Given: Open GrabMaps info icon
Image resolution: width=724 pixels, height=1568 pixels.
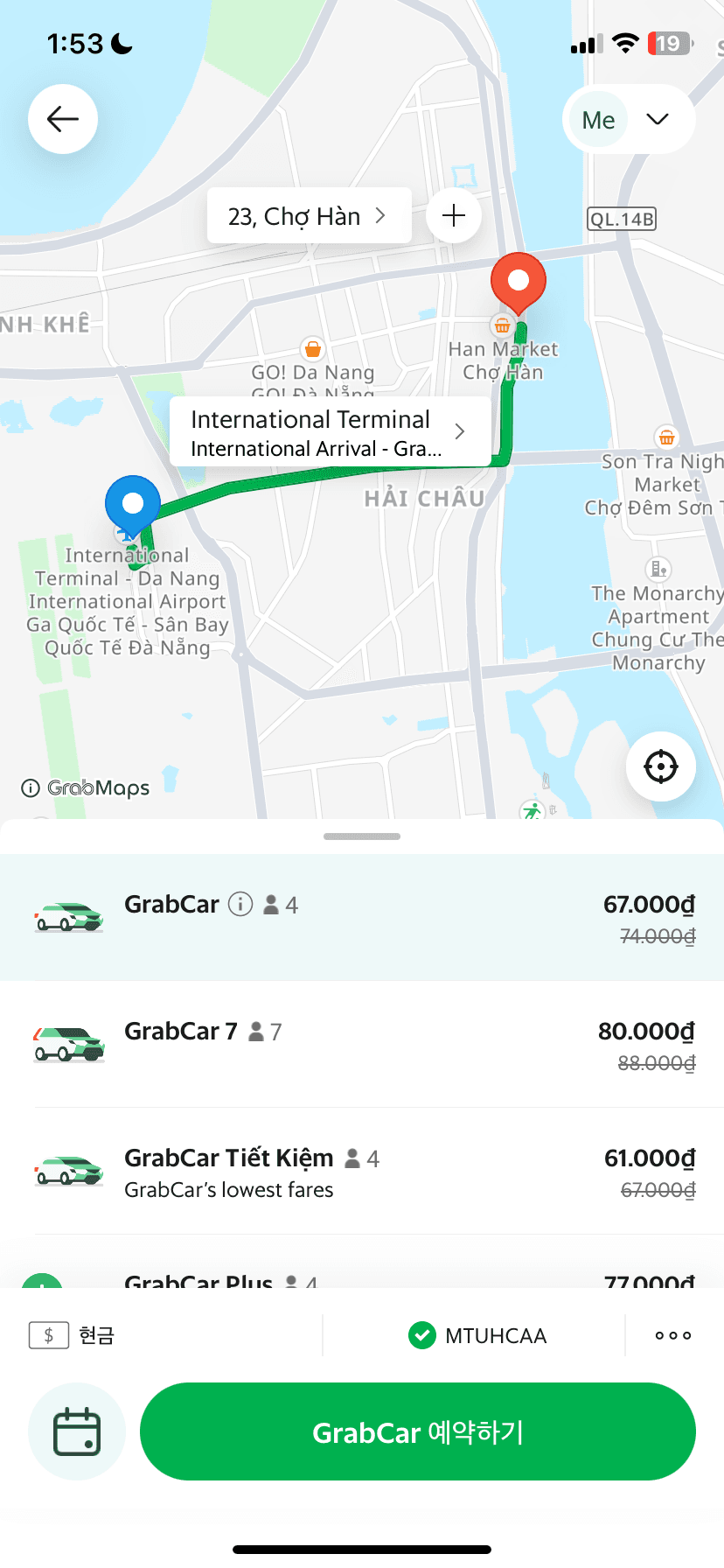Looking at the screenshot, I should [x=31, y=788].
